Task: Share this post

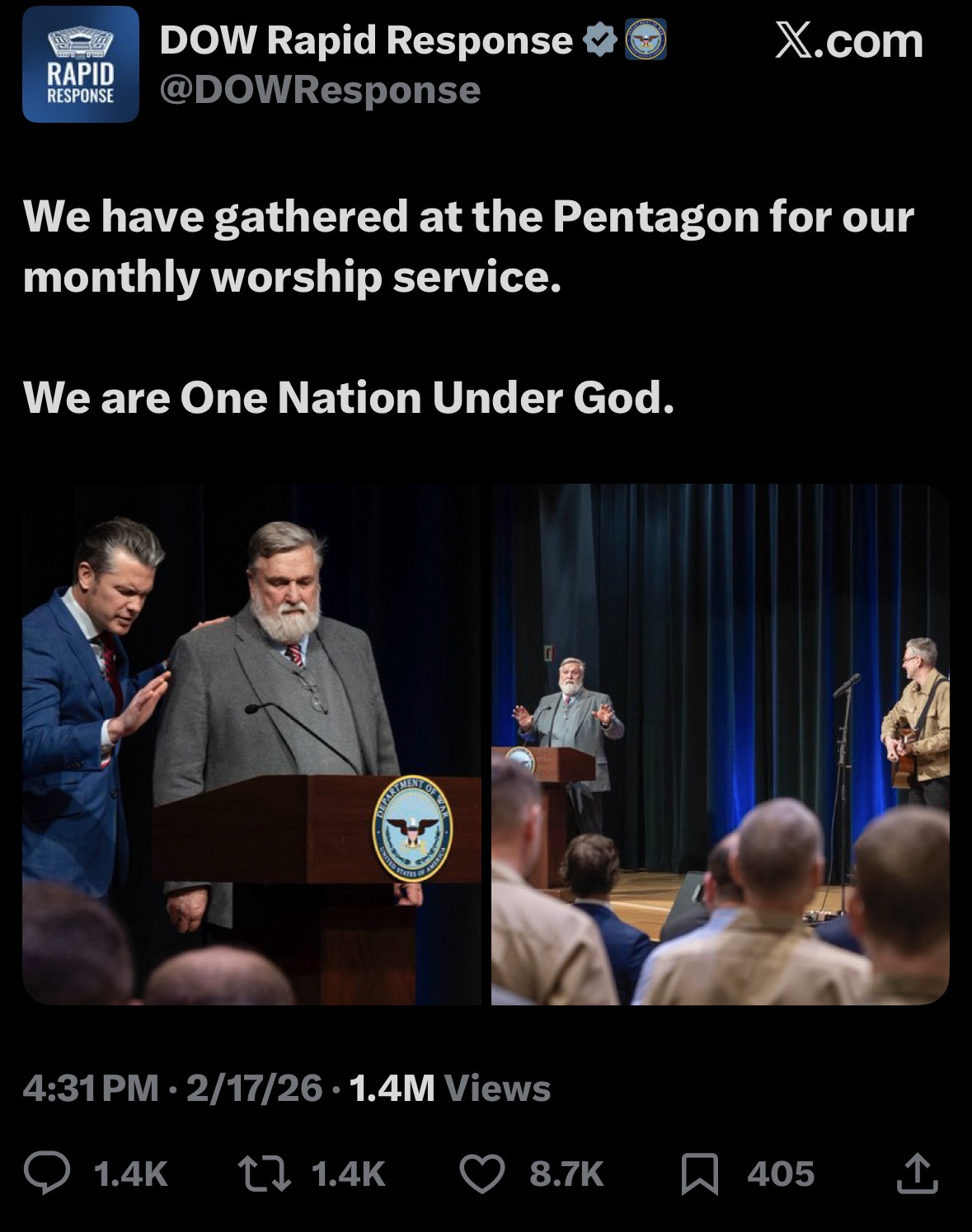Action: [917, 1173]
